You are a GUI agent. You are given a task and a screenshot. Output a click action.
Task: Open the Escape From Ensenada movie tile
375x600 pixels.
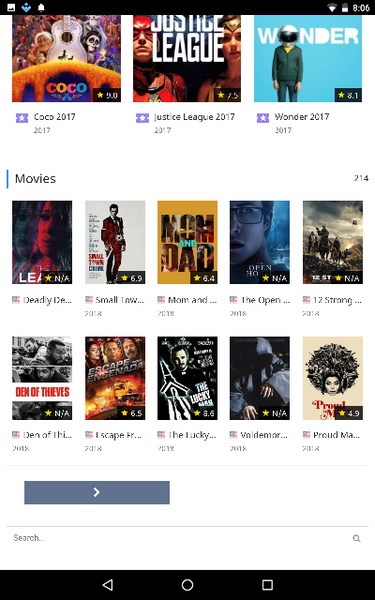[115, 378]
